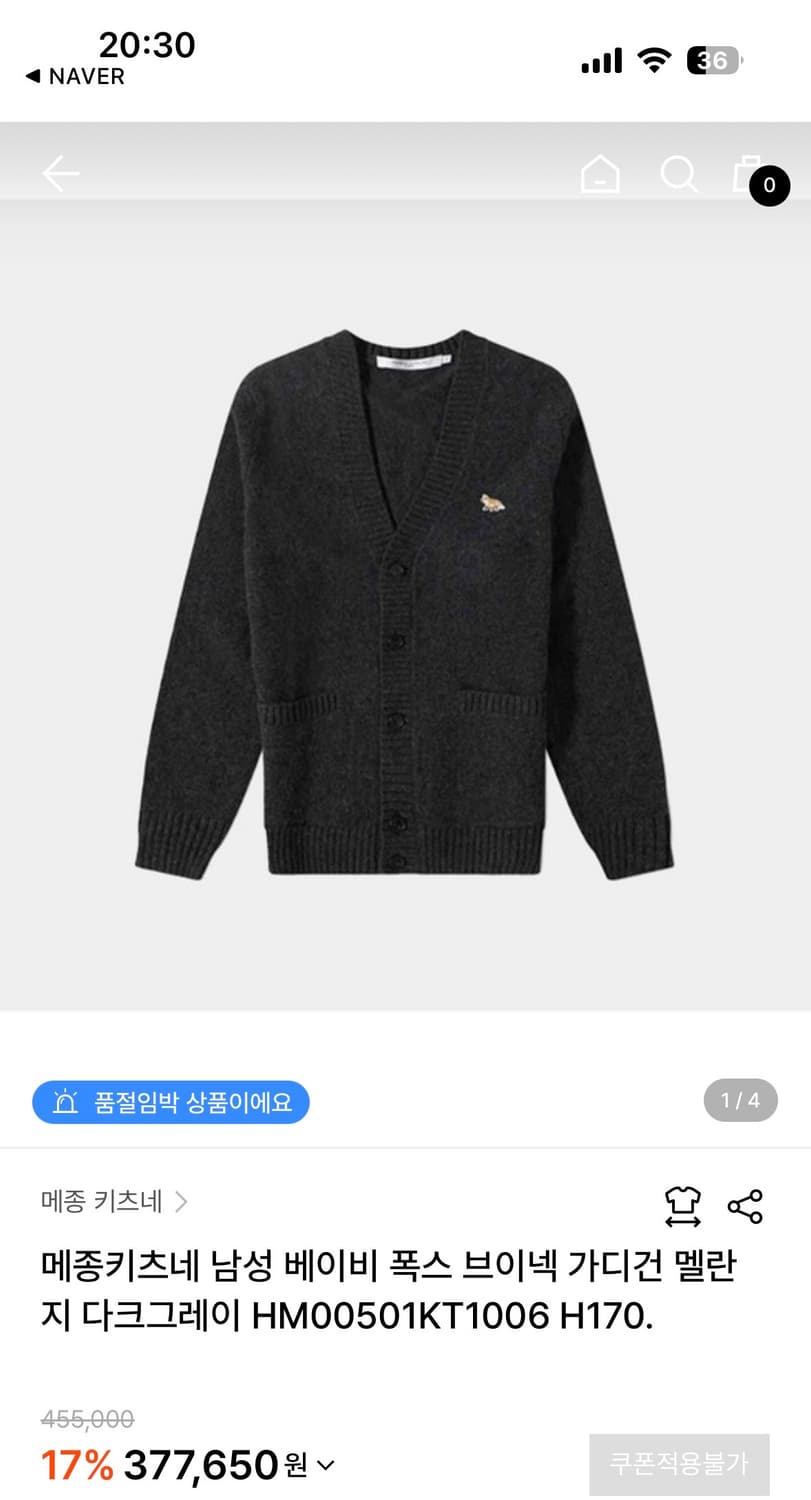The image size is (811, 1500).
Task: Tap the back arrow to go back
Action: 60,172
